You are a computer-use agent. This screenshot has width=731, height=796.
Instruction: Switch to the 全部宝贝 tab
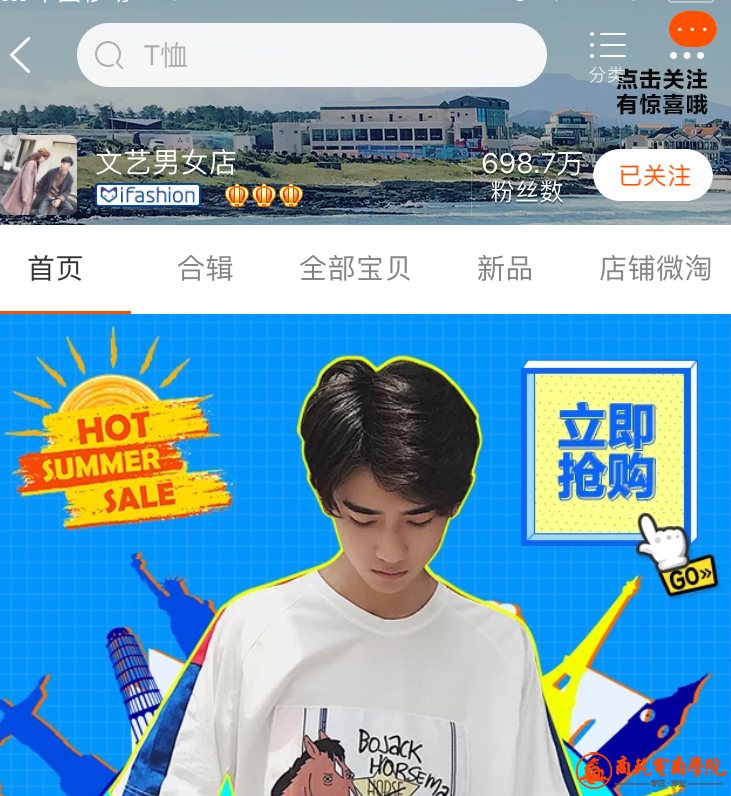click(355, 268)
